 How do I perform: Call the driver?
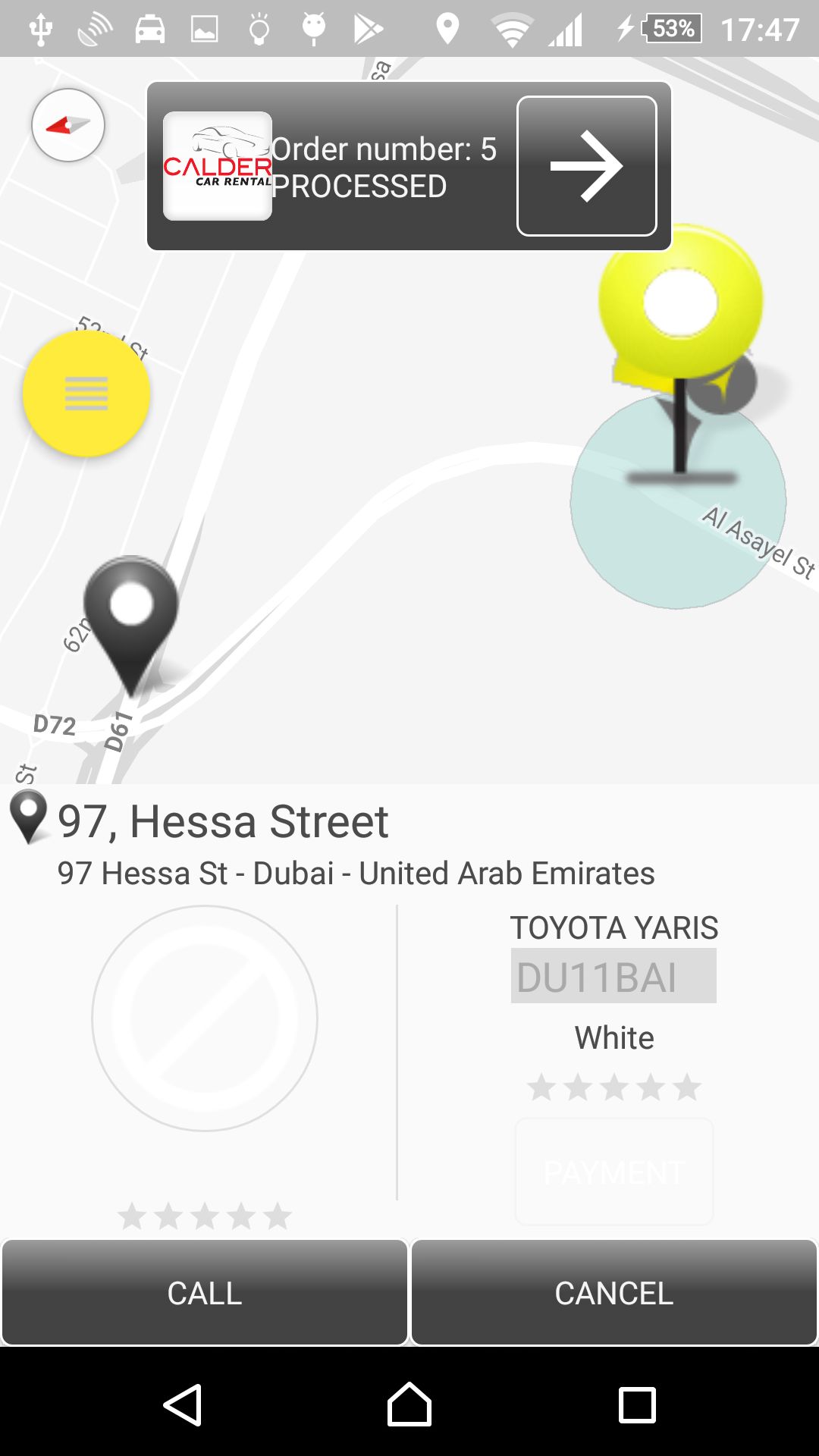coord(205,1293)
